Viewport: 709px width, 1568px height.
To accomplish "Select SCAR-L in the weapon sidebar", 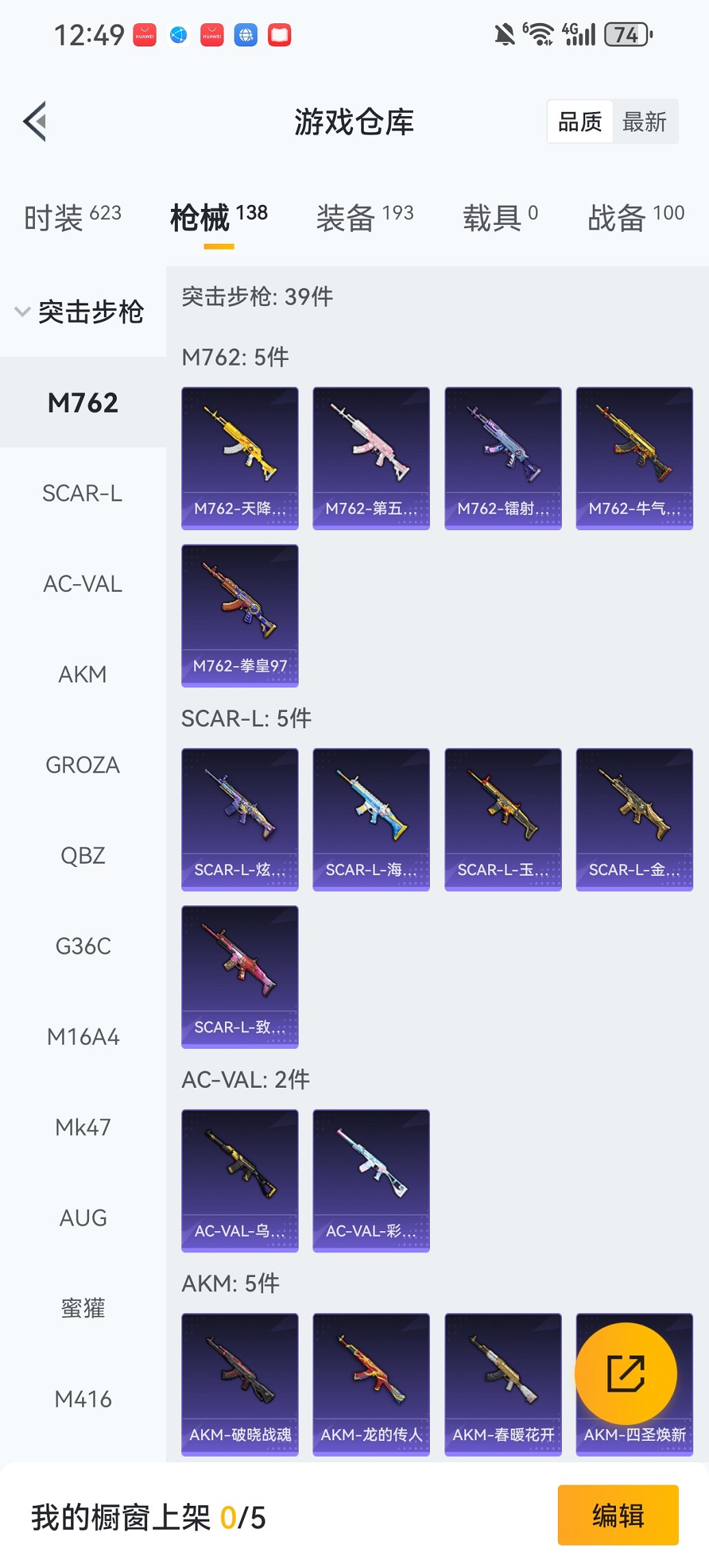I will click(x=82, y=493).
